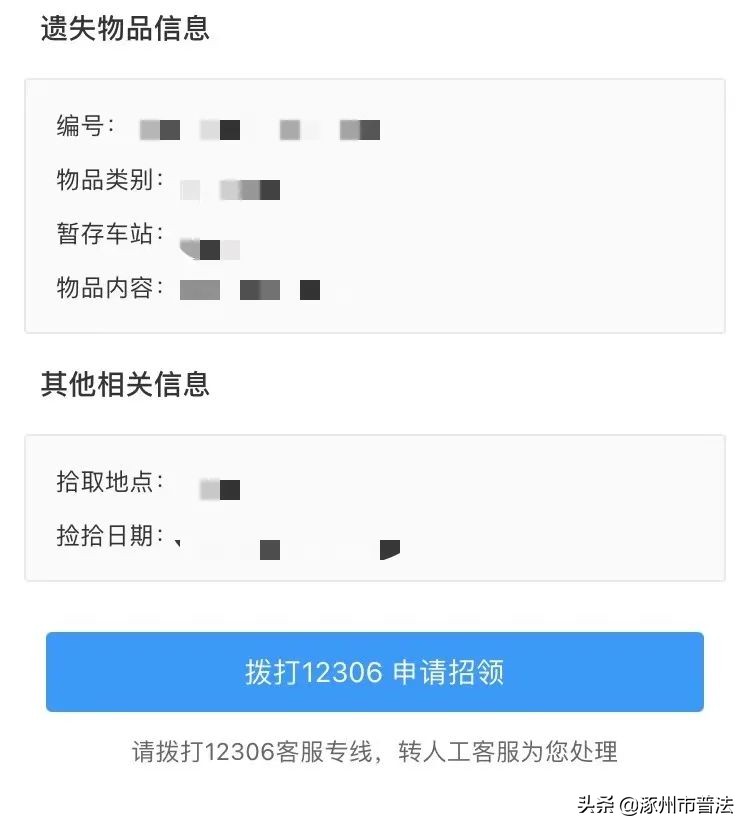Viewport: 750px width, 831px height.
Task: Click the 遗失物品信息 section header
Action: click(125, 30)
